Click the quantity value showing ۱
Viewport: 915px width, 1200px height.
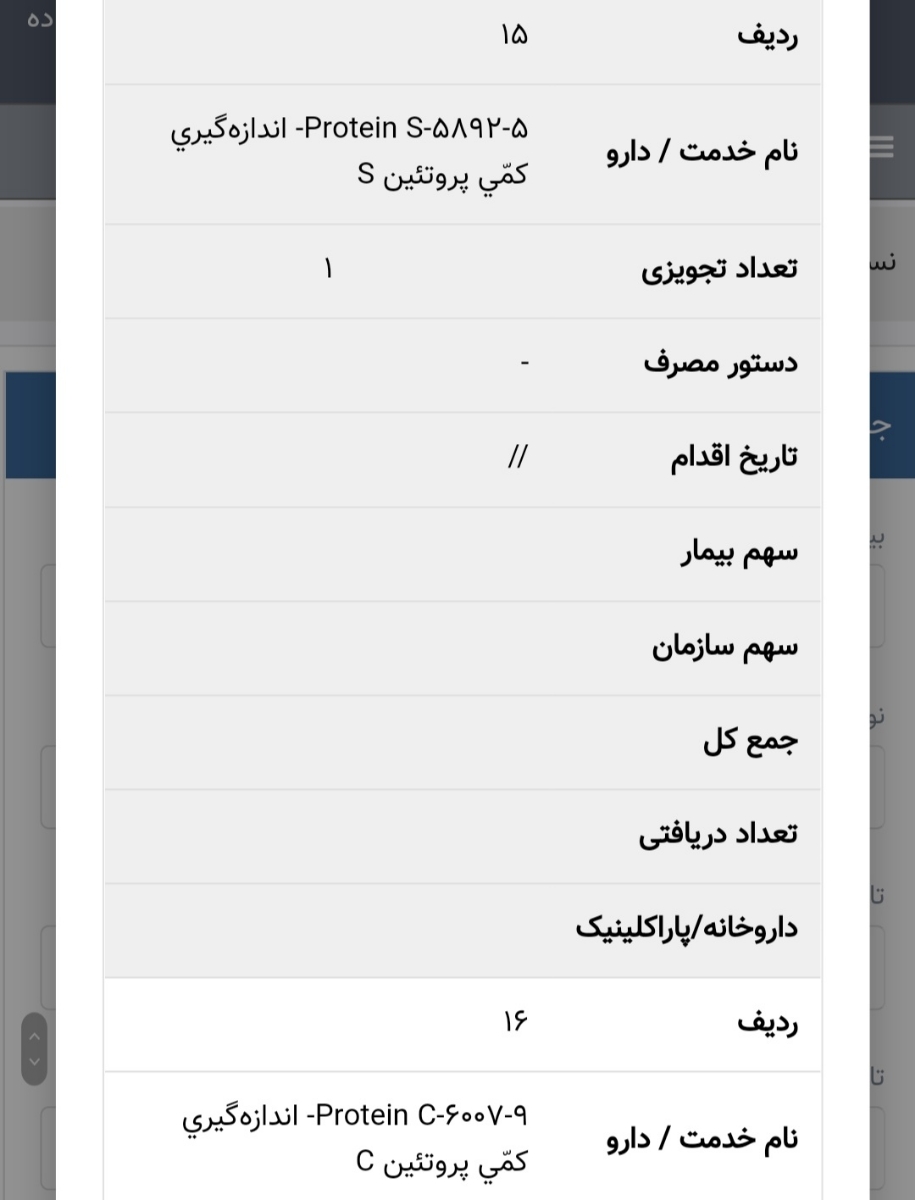coord(328,268)
